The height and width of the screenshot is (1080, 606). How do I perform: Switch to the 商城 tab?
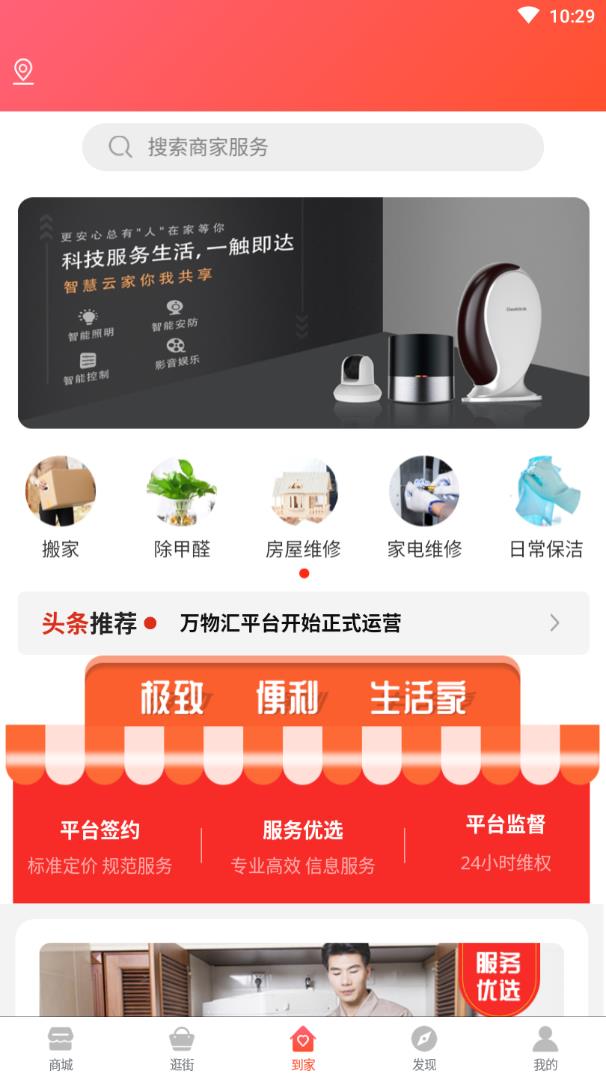click(61, 1048)
